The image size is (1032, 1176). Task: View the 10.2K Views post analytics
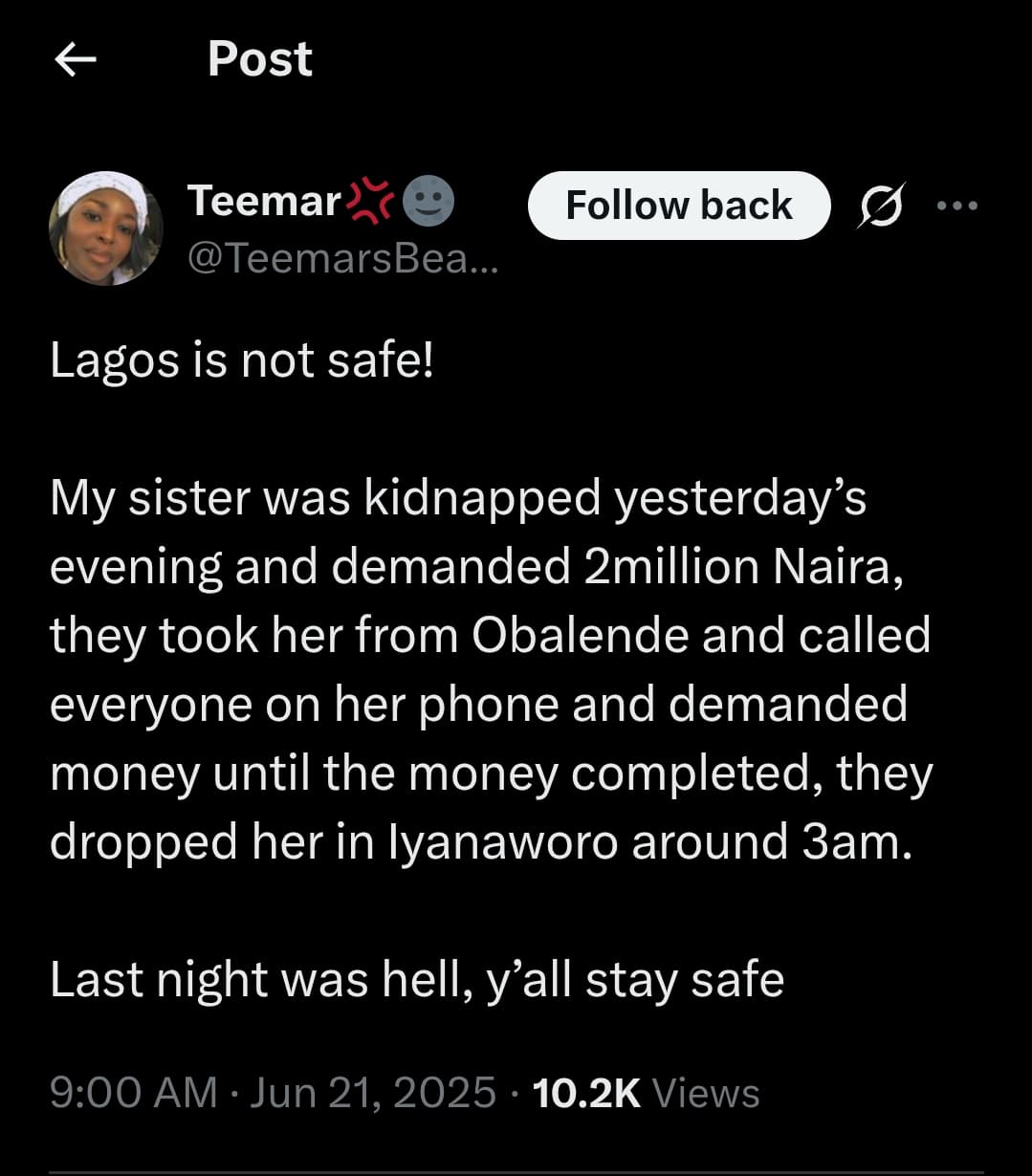coord(646,1093)
